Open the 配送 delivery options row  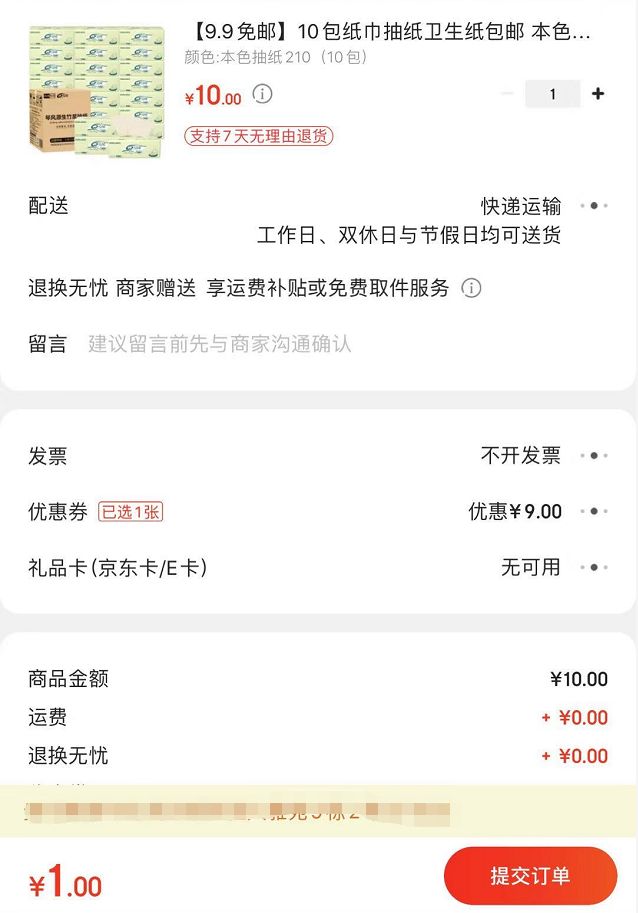pyautogui.click(x=593, y=206)
